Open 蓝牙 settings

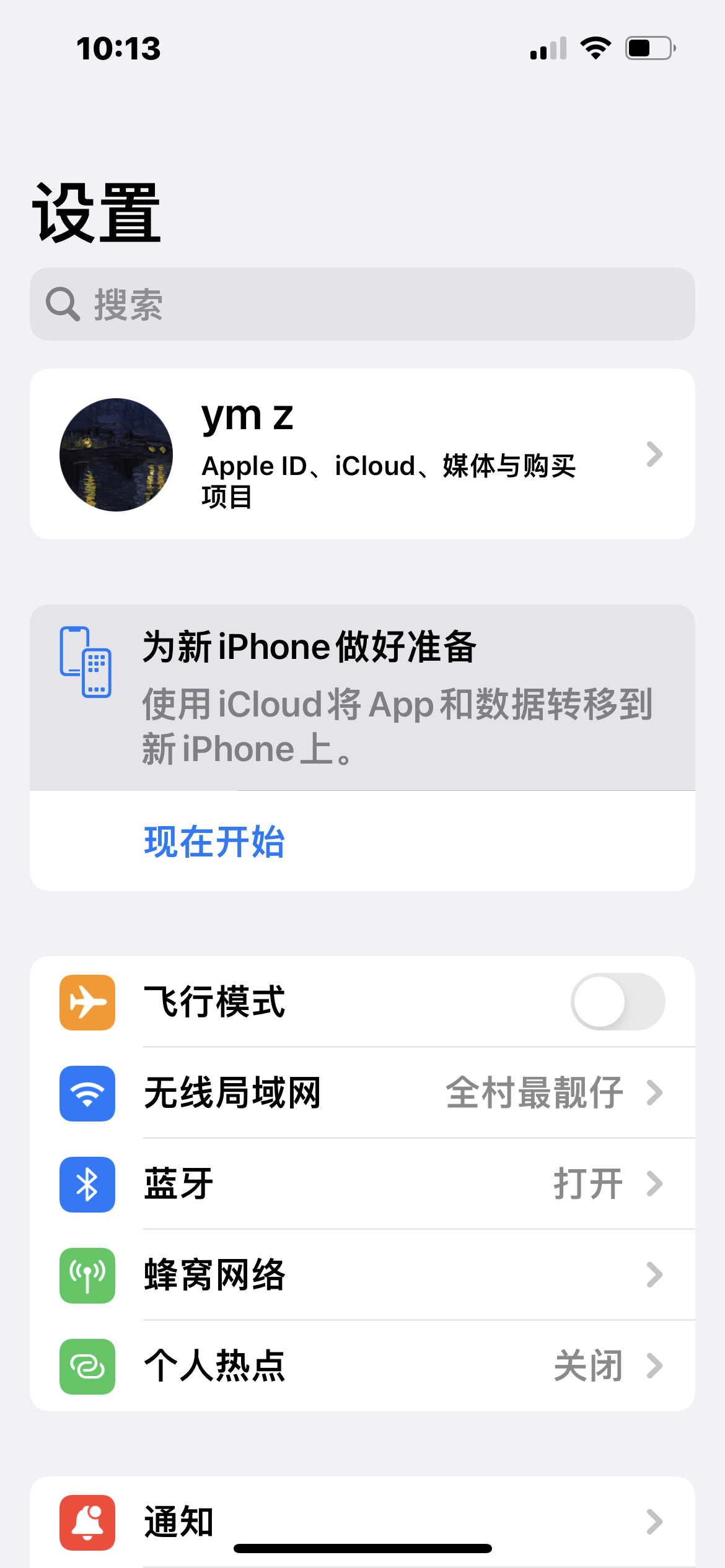362,1183
